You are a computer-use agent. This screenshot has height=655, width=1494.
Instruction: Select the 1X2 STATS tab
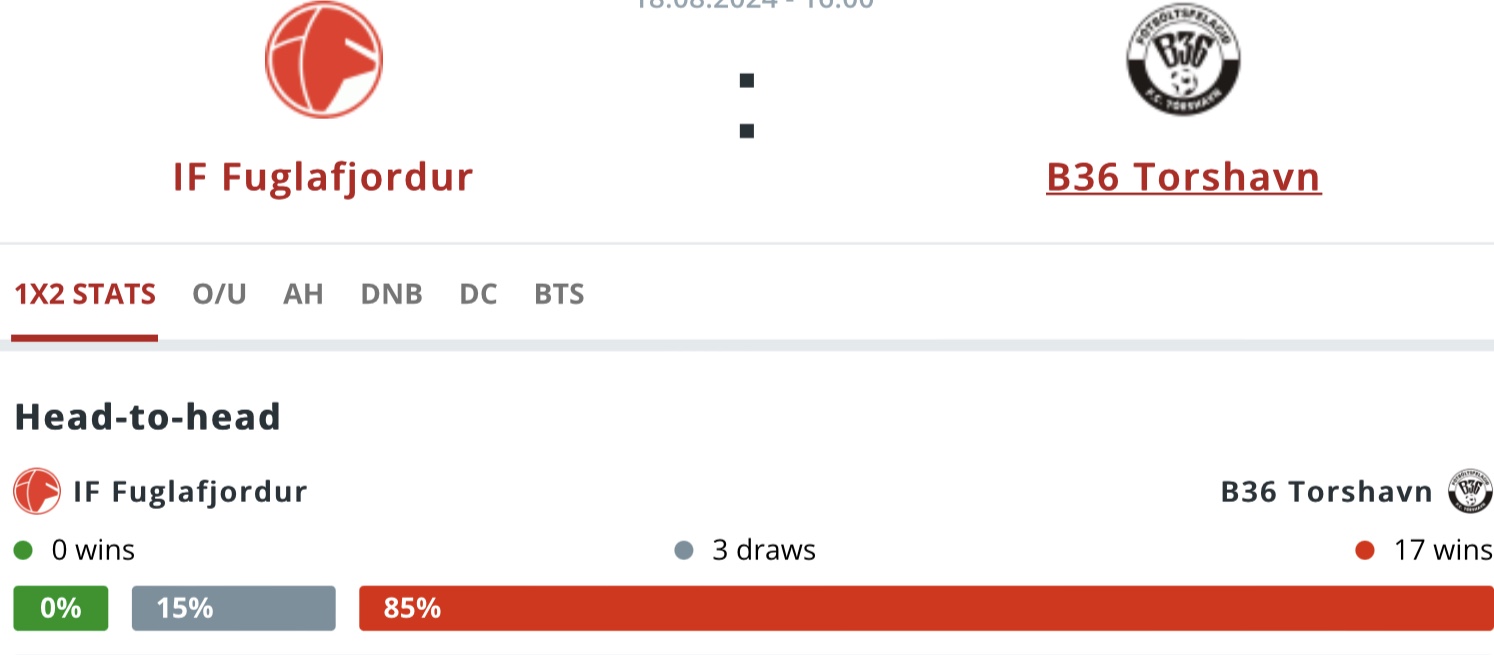[x=85, y=294]
